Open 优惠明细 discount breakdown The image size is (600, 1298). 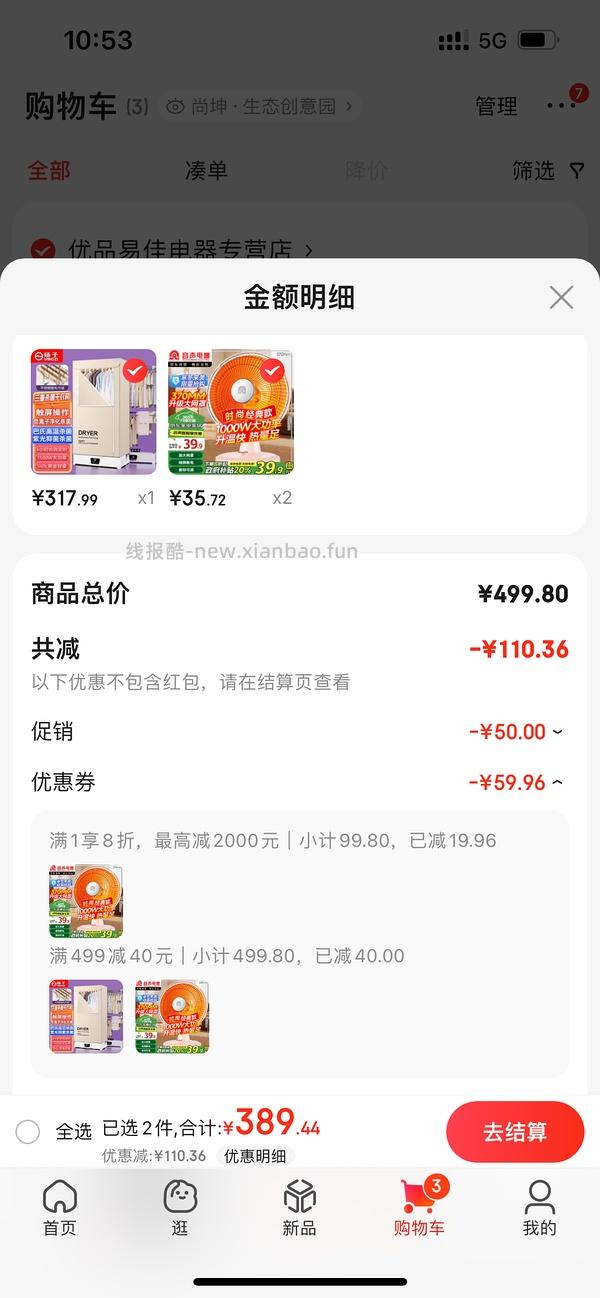pos(254,1156)
